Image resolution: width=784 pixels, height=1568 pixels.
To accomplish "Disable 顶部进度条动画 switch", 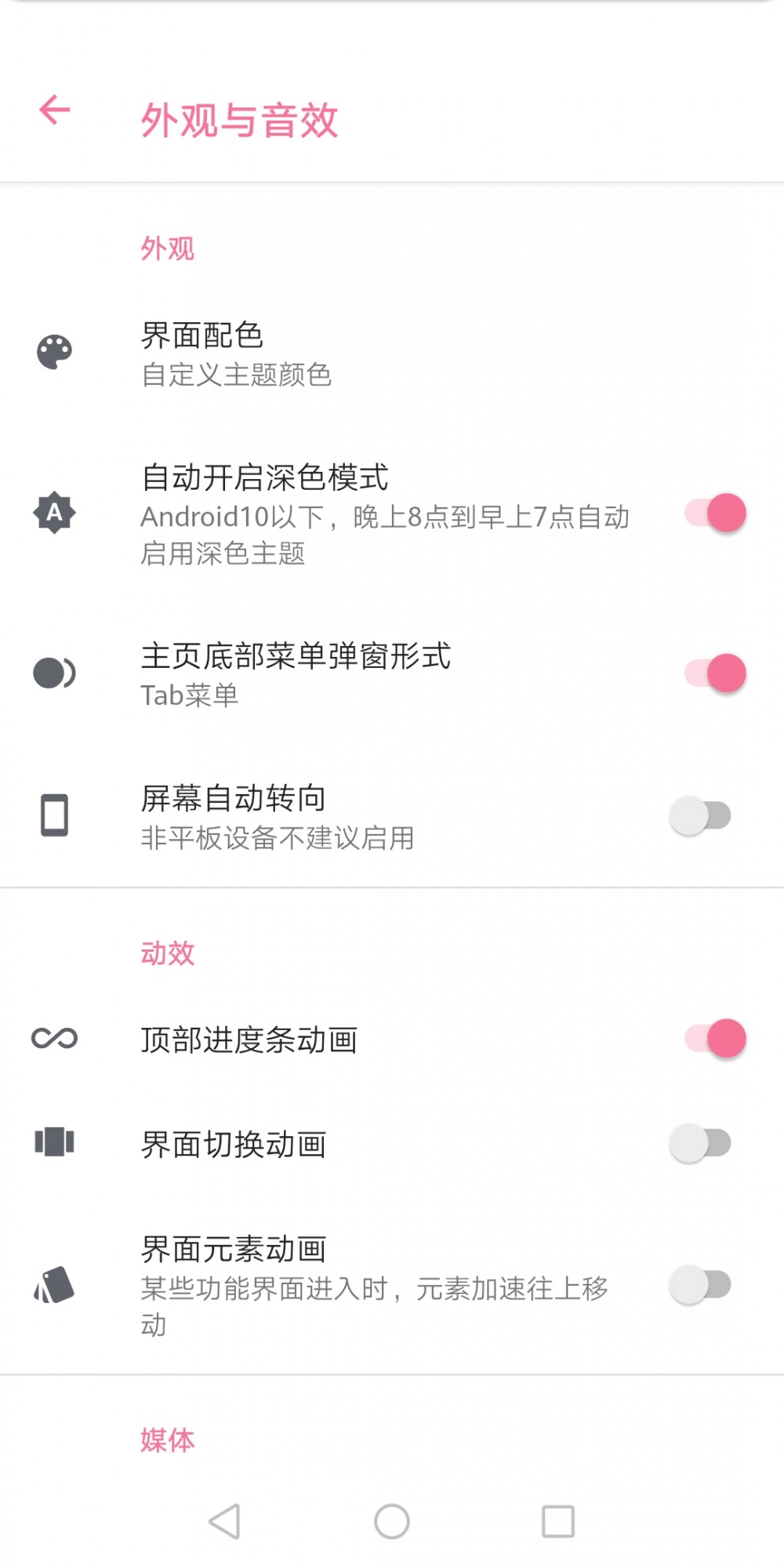I will 714,1039.
